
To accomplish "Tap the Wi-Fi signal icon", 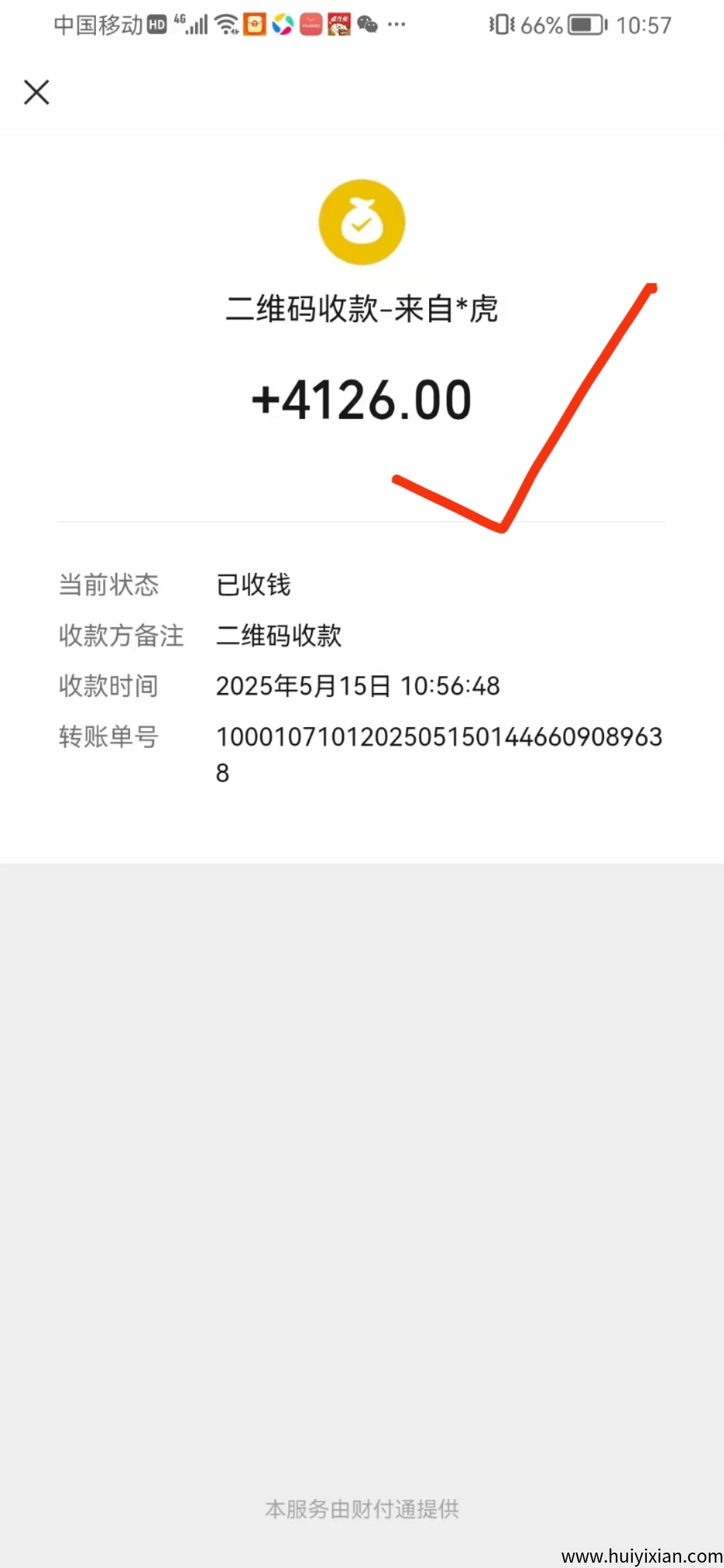I will tap(226, 23).
